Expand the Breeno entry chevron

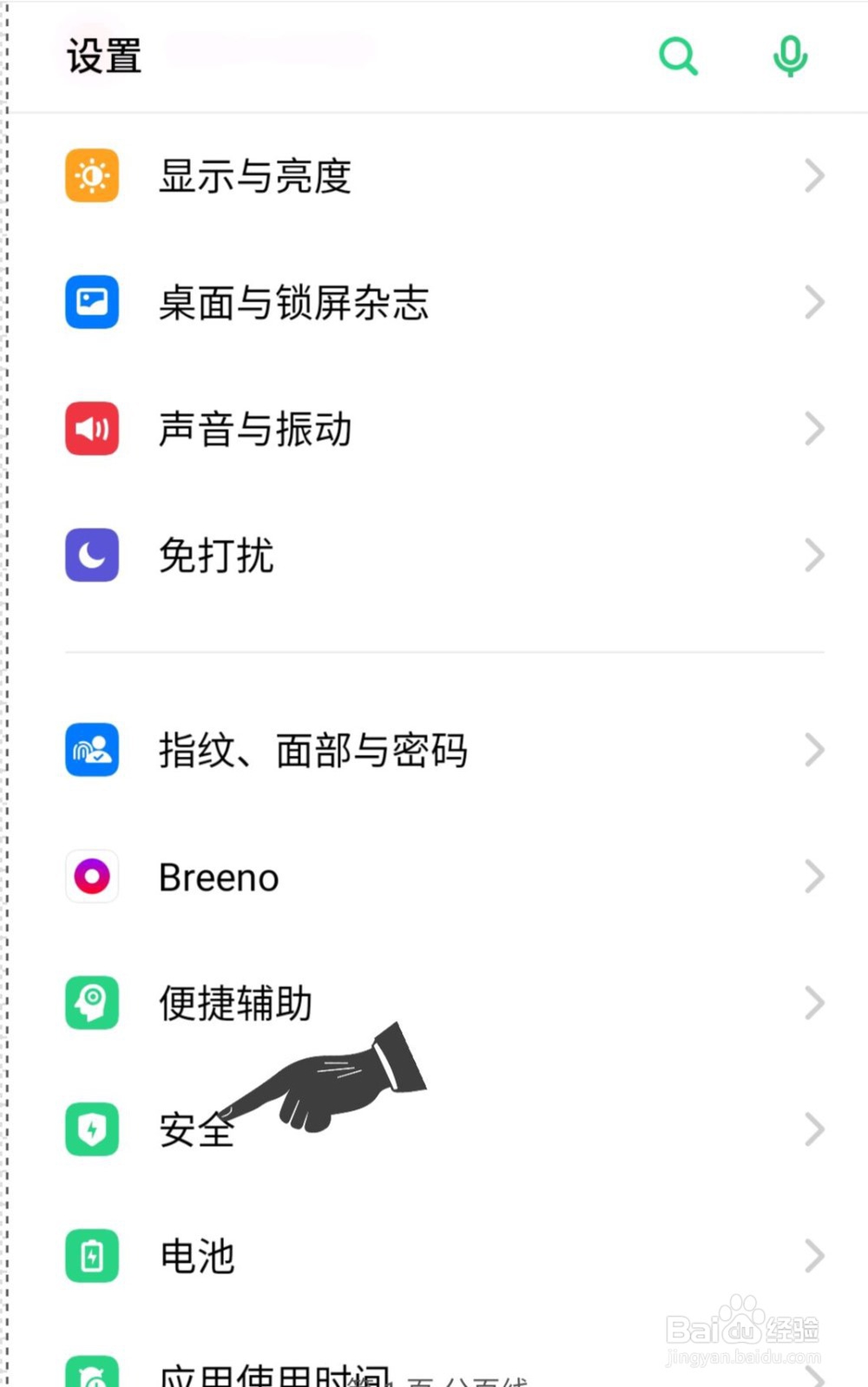813,877
